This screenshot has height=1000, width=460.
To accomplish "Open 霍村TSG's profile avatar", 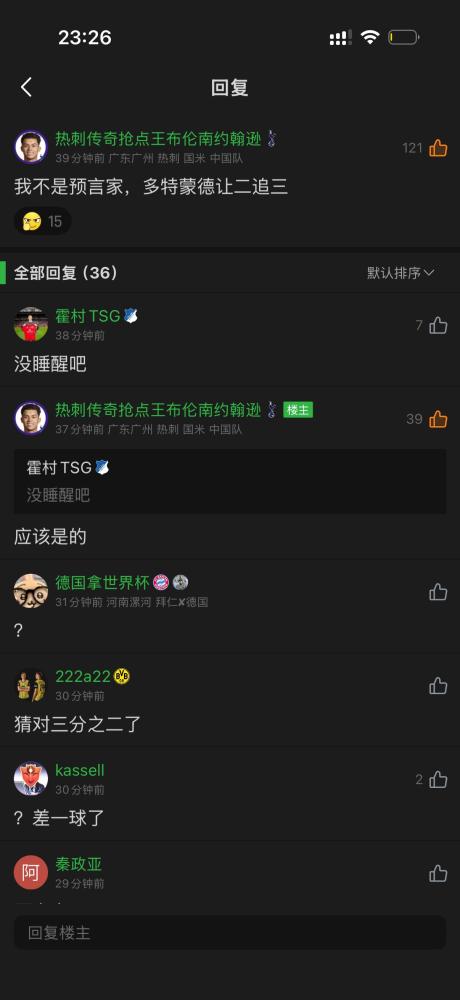I will click(31, 325).
